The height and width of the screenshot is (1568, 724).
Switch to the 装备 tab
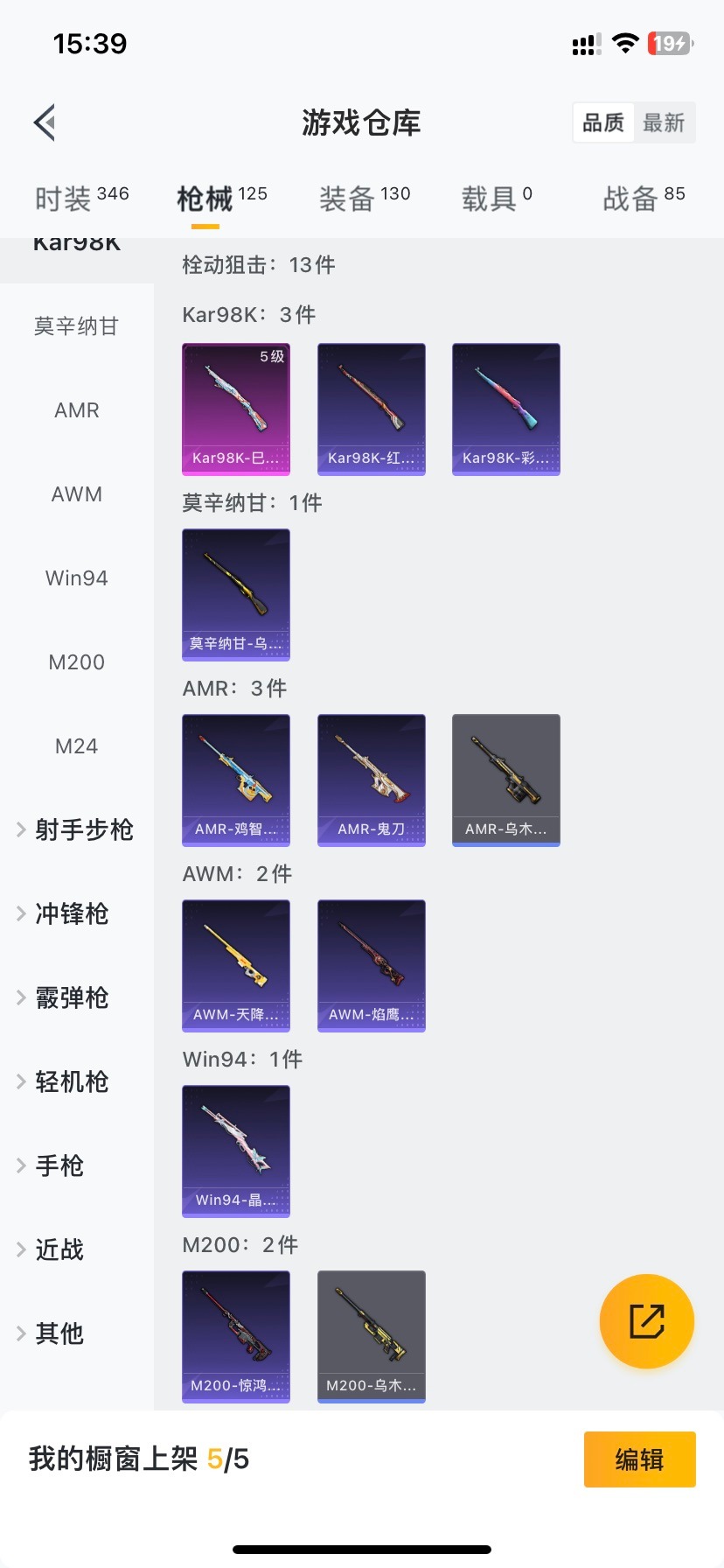[364, 199]
